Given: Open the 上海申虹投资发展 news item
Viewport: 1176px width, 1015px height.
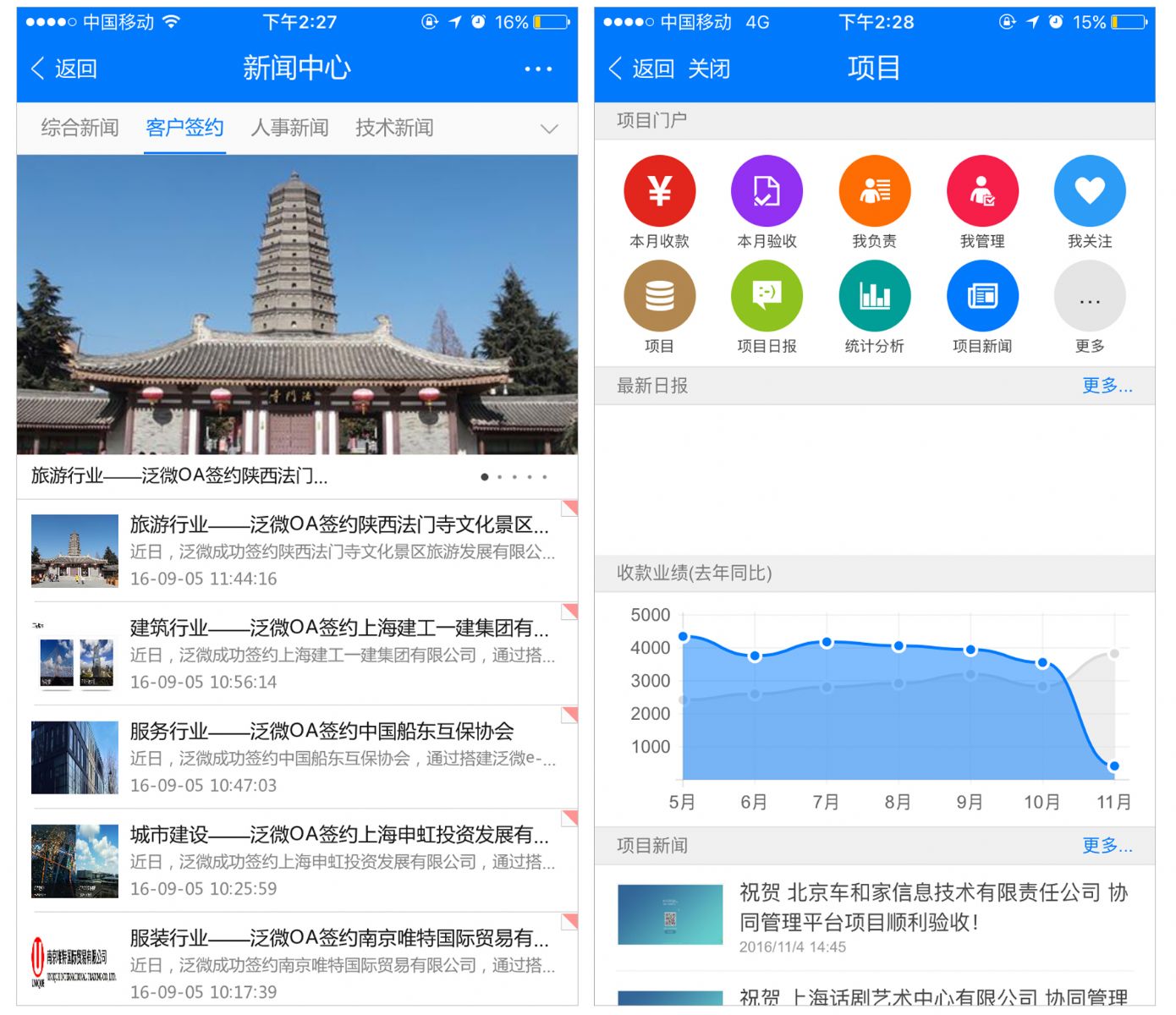Looking at the screenshot, I should point(338,859).
